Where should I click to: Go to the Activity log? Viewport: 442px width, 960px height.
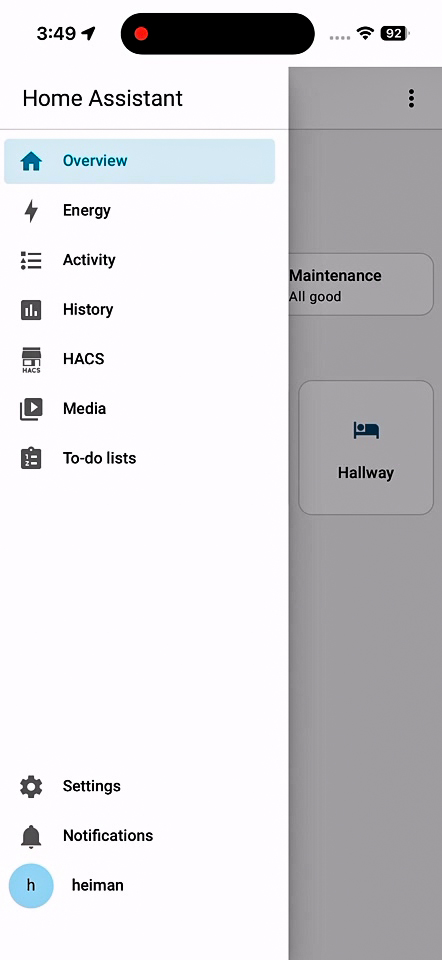(x=140, y=260)
